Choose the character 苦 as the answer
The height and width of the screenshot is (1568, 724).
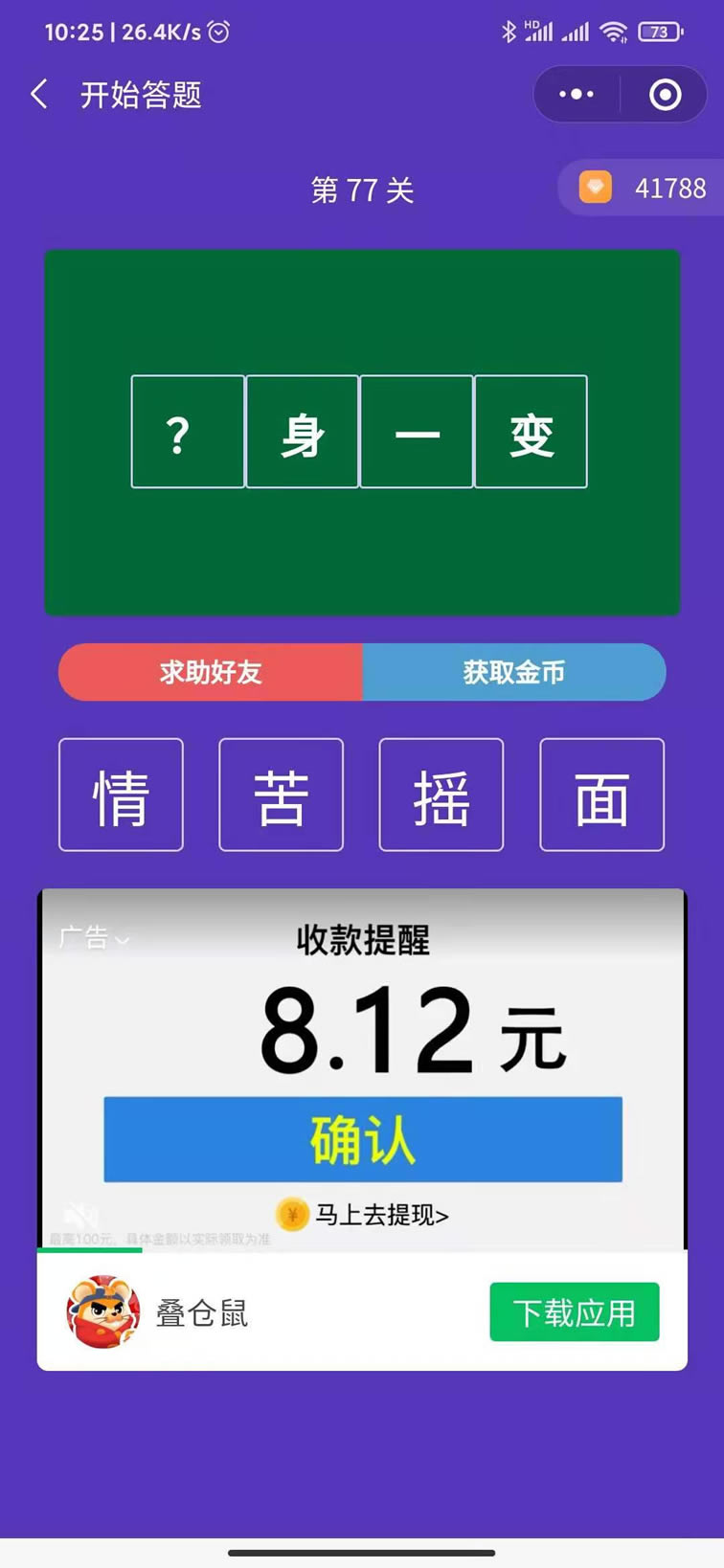coord(281,795)
